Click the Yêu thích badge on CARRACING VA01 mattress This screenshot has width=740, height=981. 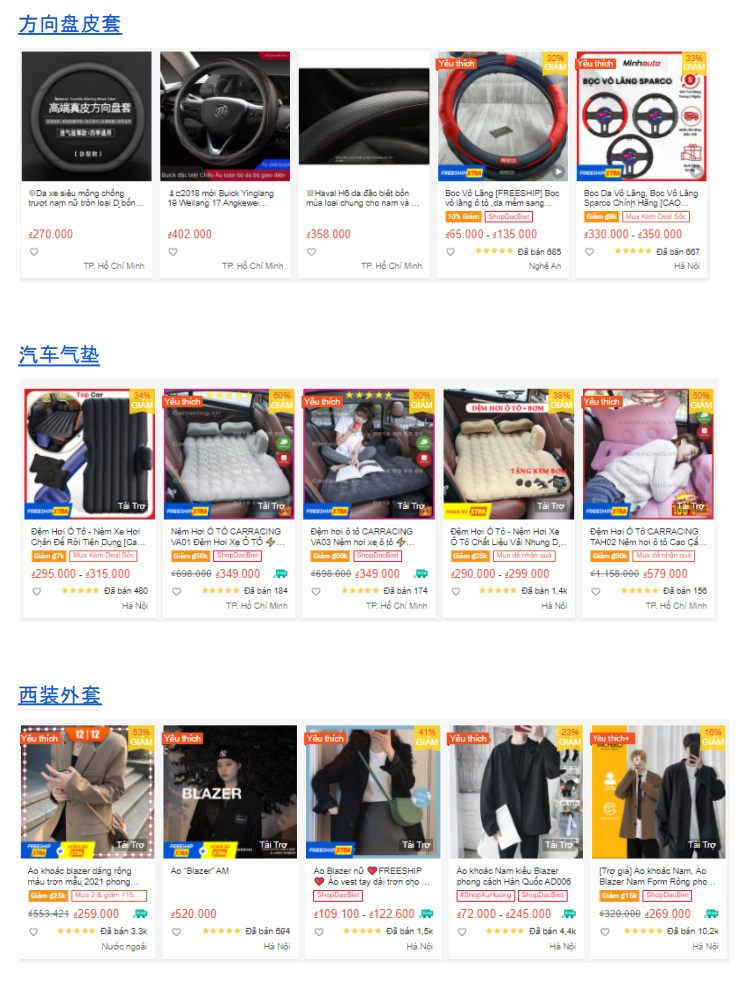183,401
